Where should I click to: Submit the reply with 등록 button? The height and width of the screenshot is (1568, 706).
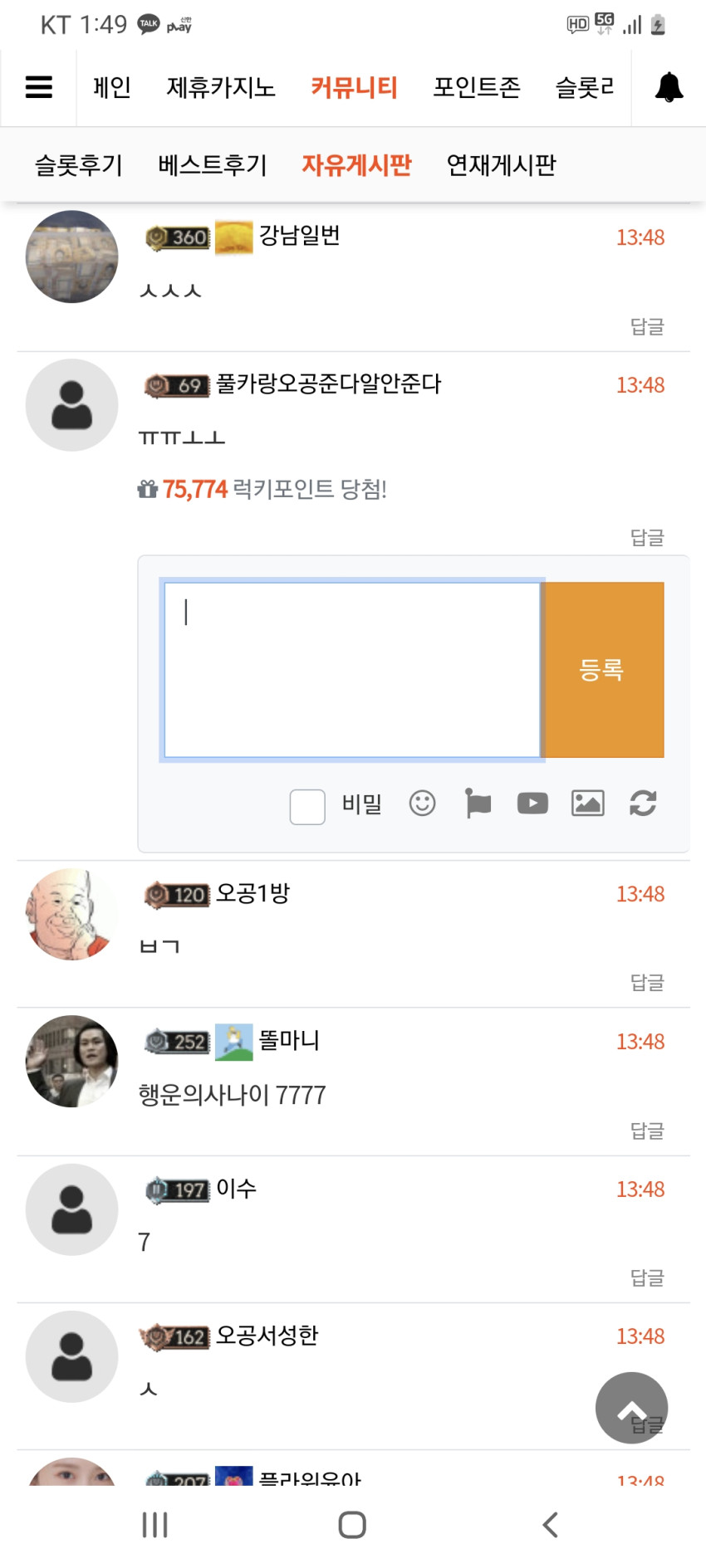[603, 670]
